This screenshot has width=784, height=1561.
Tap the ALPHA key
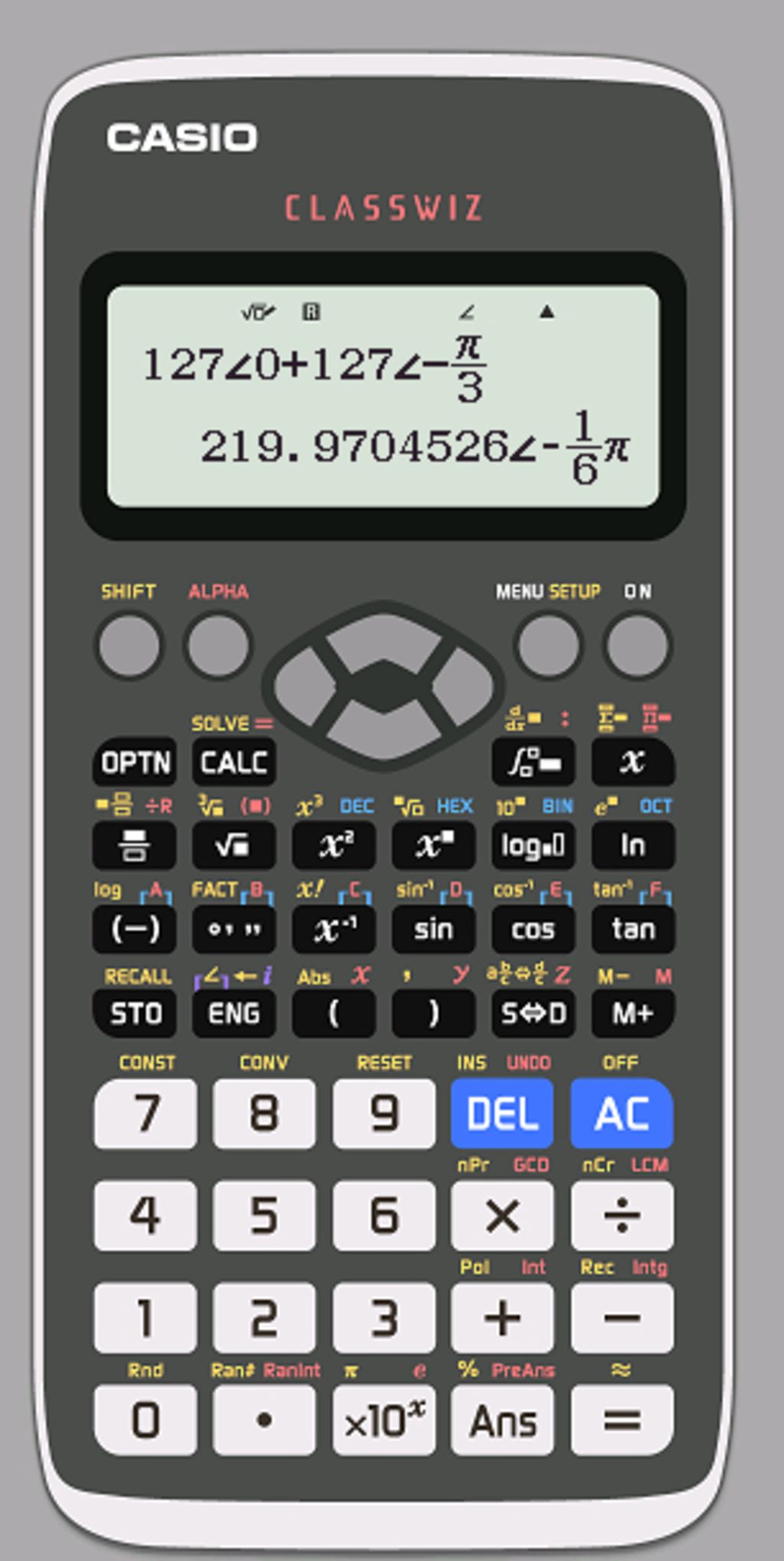click(x=218, y=645)
